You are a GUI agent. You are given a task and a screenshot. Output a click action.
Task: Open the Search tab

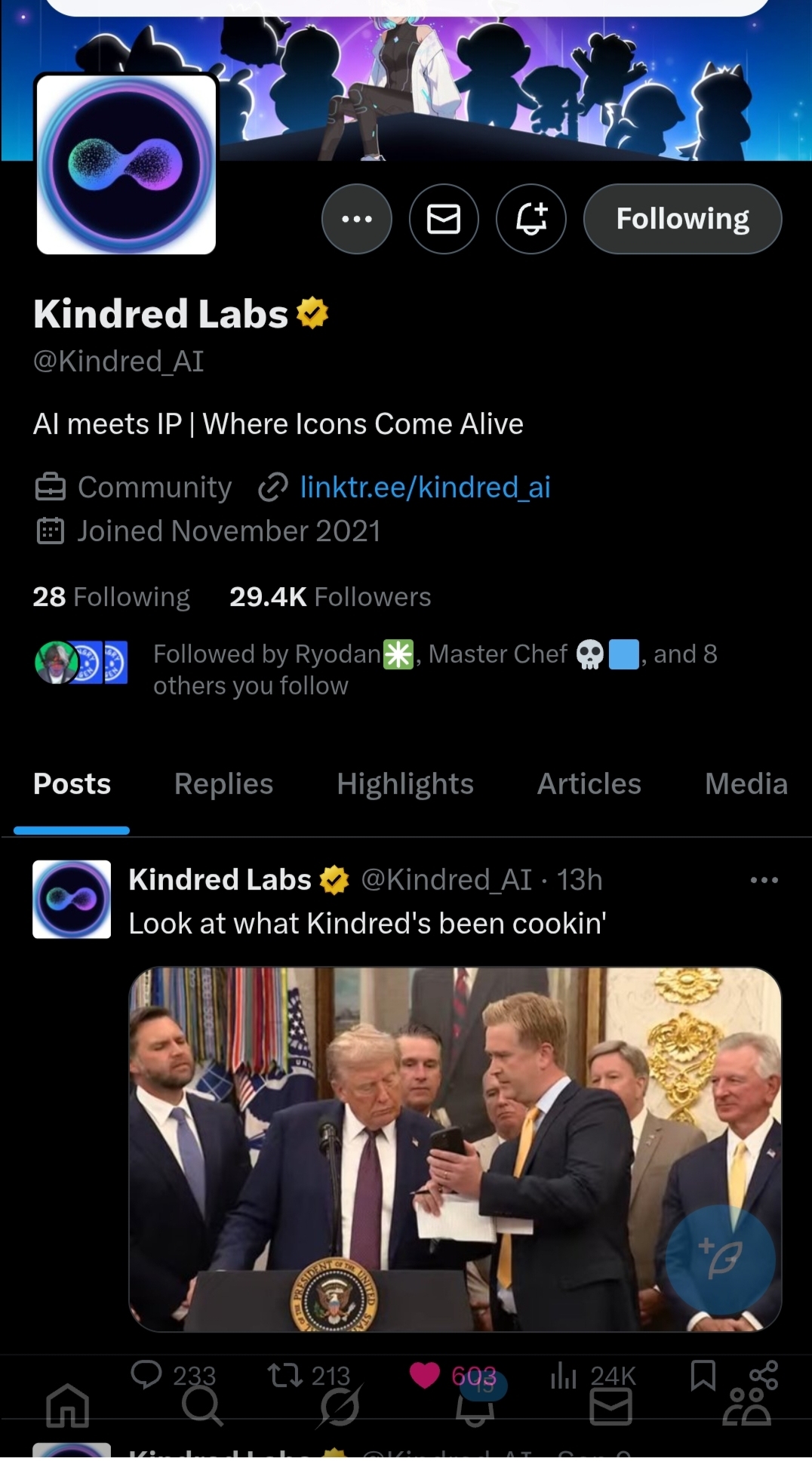tap(202, 1407)
